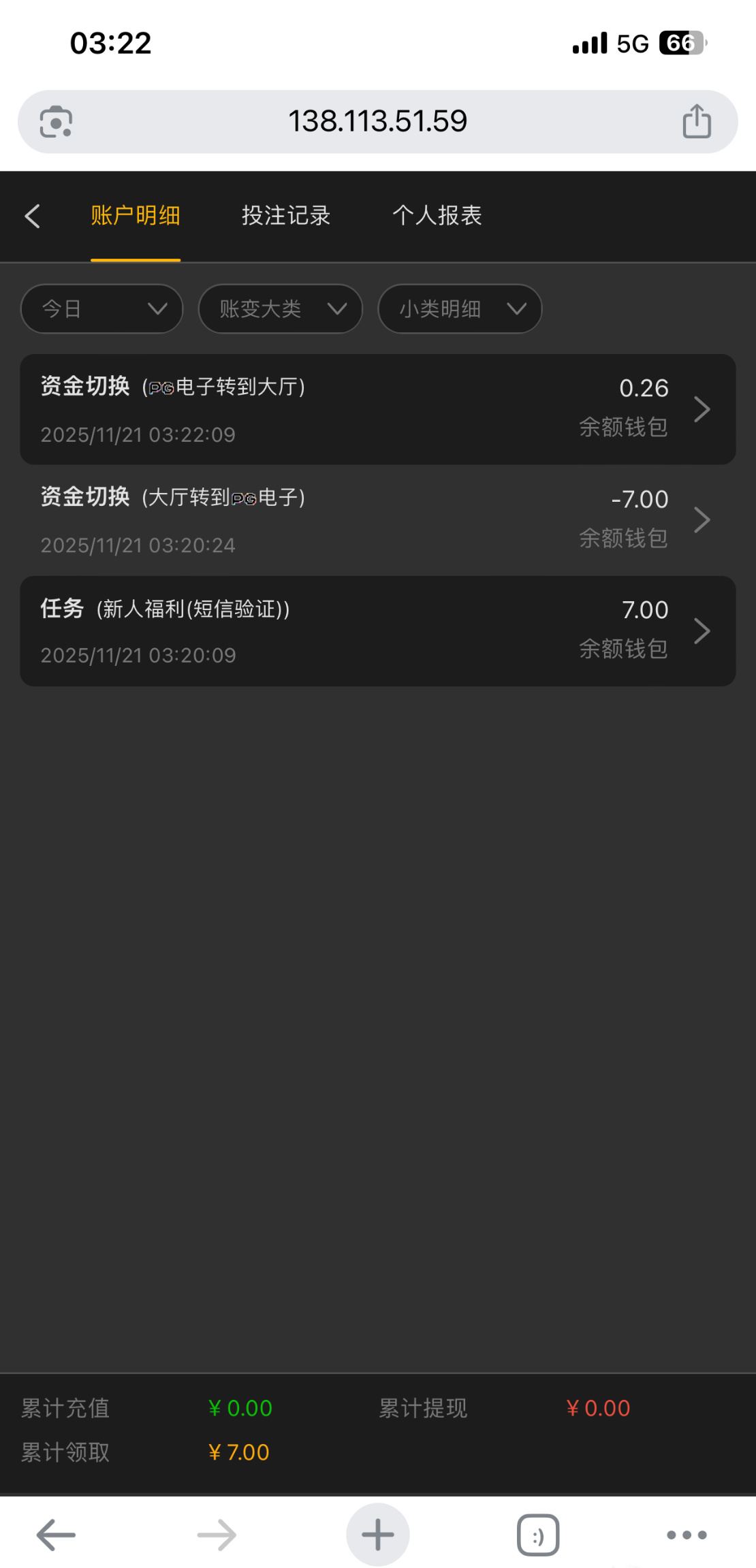Open the 账变大类 filter dropdown
Viewport: 756px width, 1568px height.
pyautogui.click(x=280, y=309)
